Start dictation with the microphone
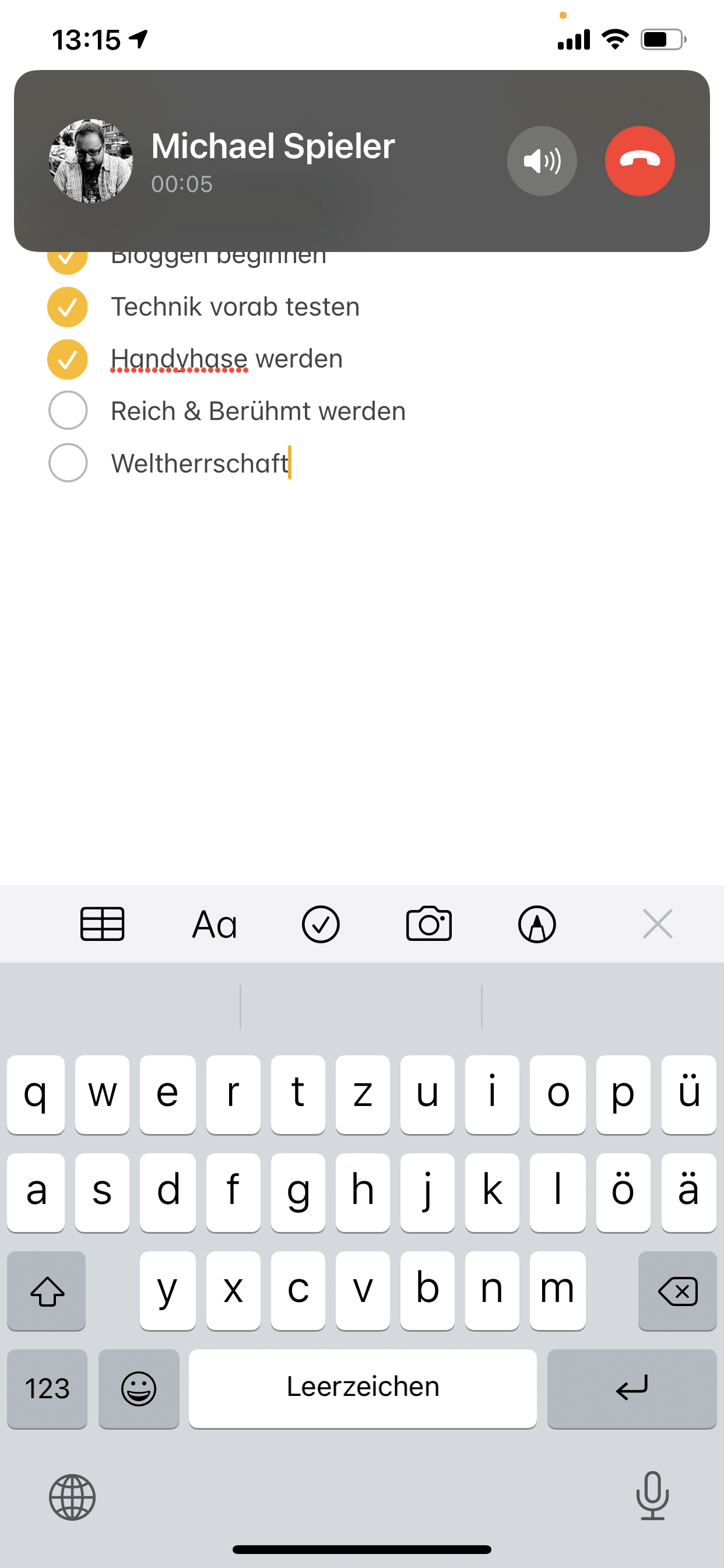Screen dimensions: 724x1568 (x=652, y=1495)
